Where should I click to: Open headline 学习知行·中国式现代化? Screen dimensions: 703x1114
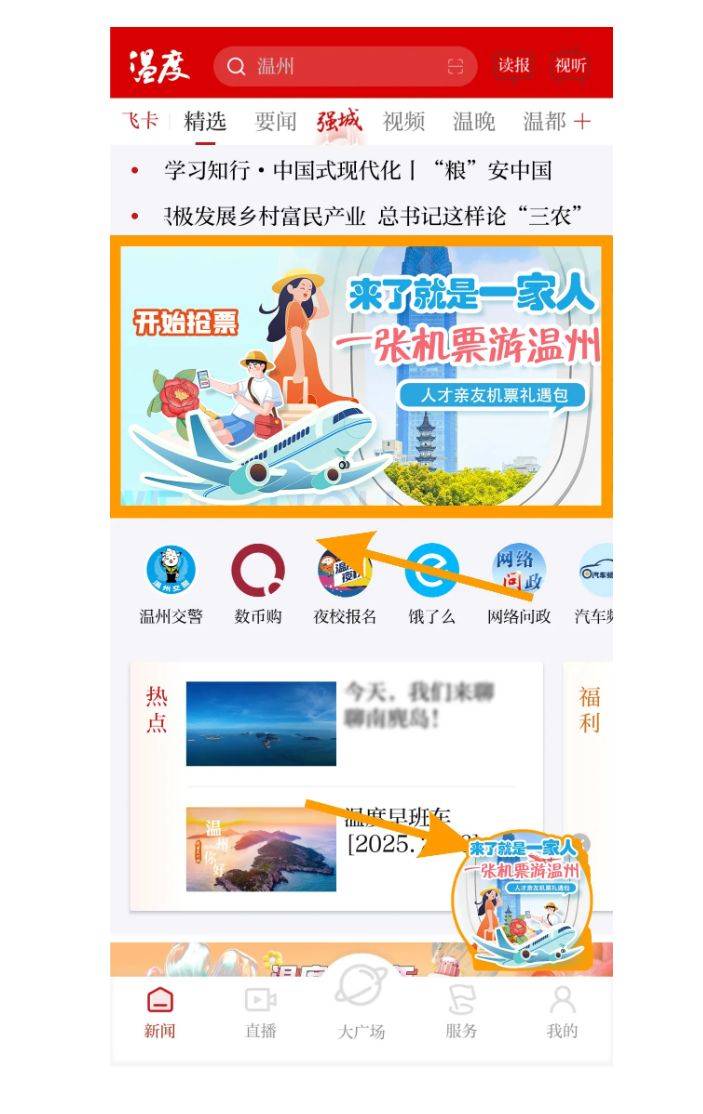tap(358, 171)
